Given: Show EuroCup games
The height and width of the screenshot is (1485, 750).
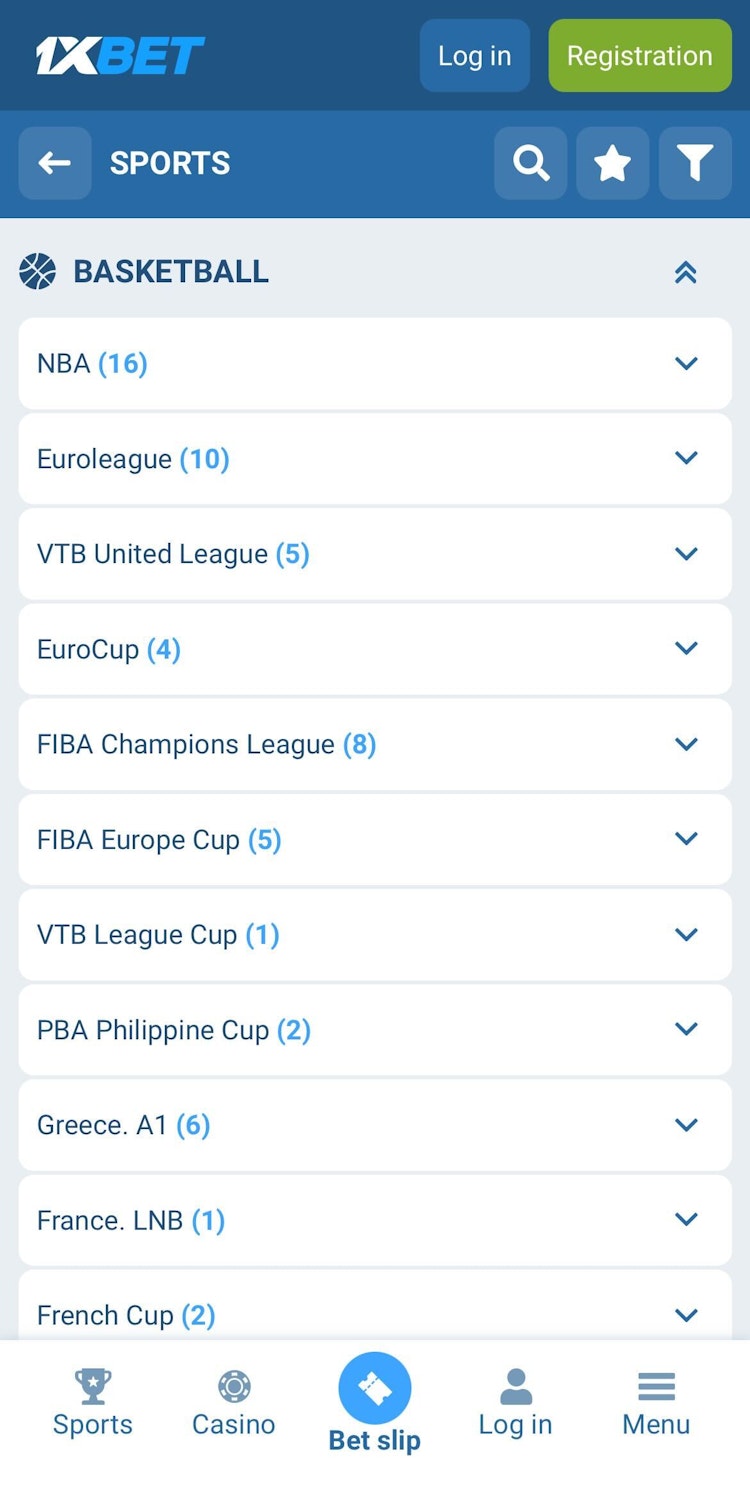Looking at the screenshot, I should 686,648.
